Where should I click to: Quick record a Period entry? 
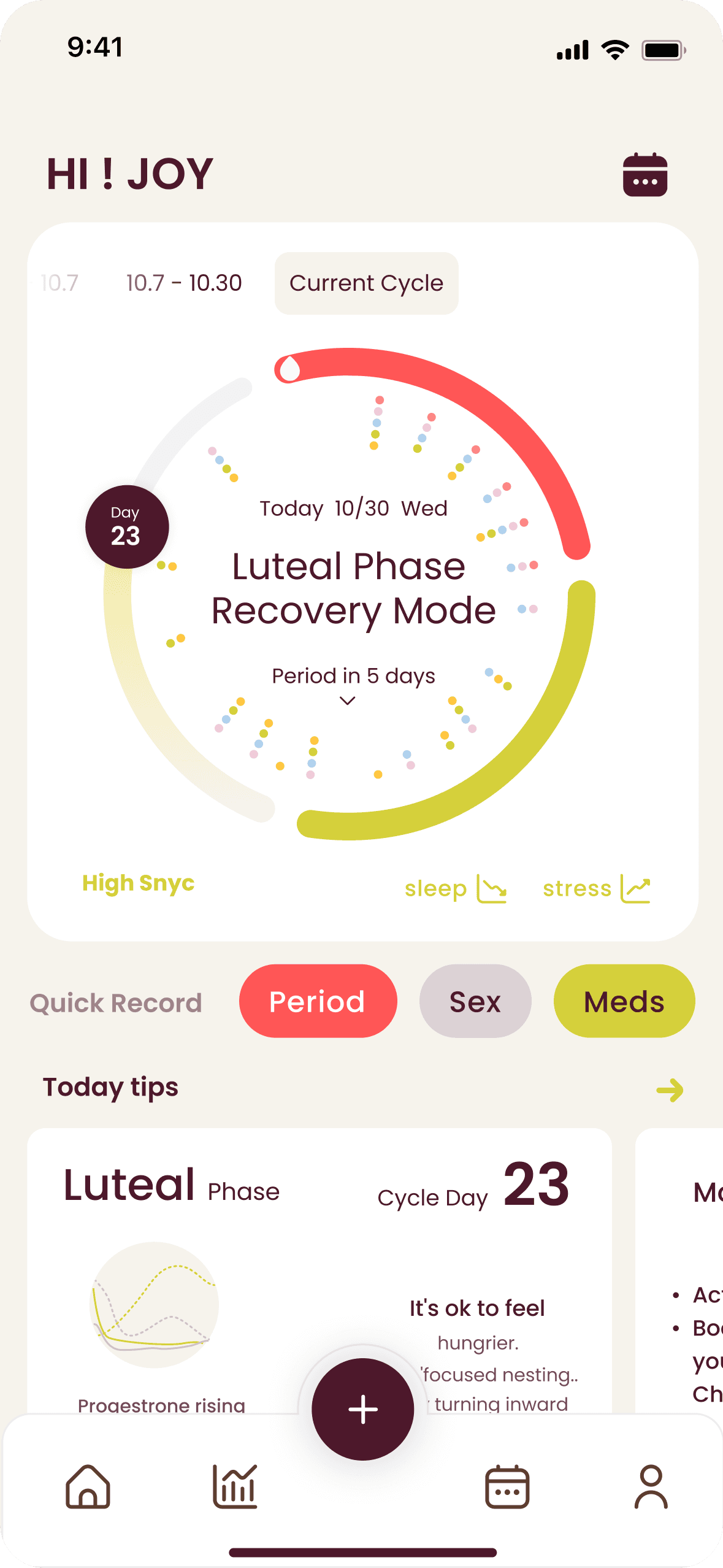(x=318, y=1001)
